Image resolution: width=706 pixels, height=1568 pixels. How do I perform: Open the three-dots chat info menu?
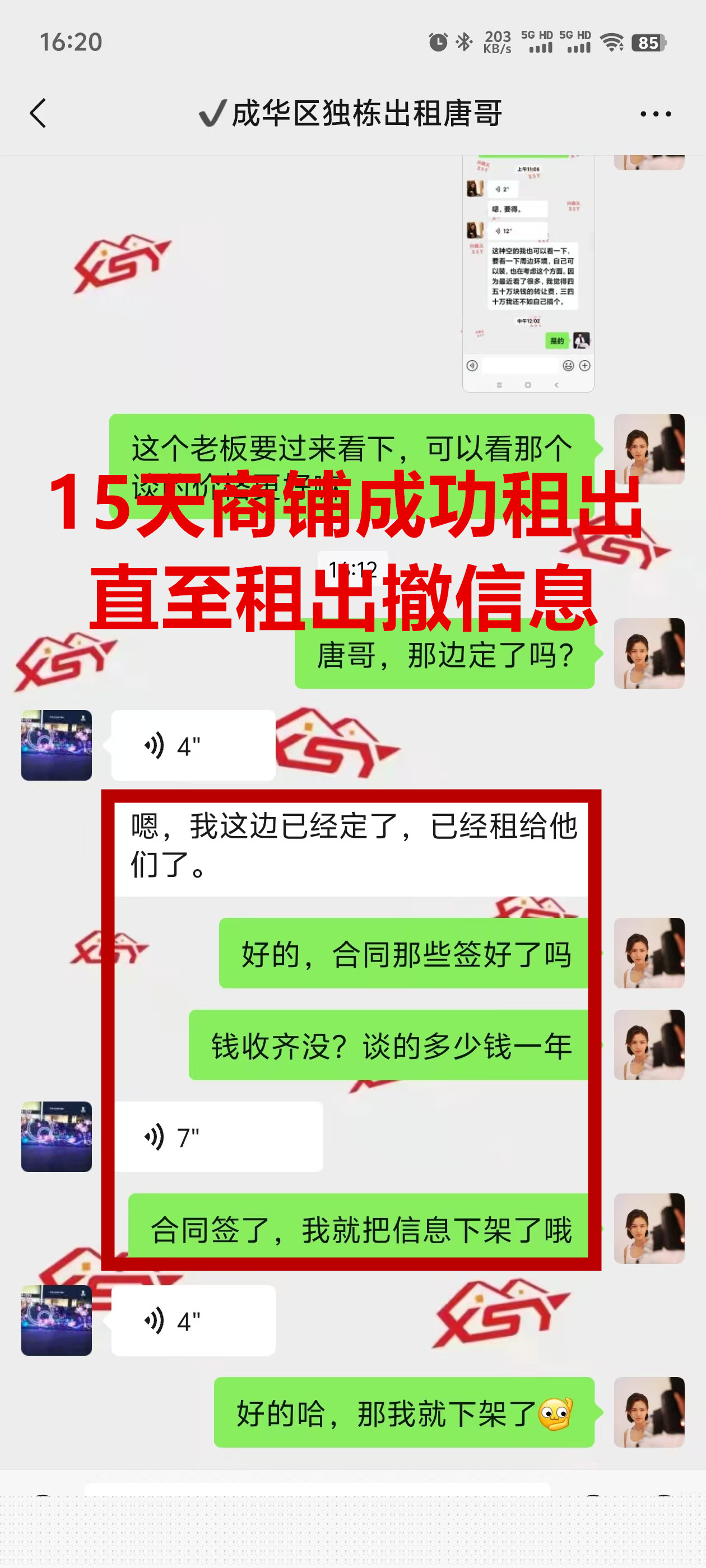pyautogui.click(x=656, y=114)
